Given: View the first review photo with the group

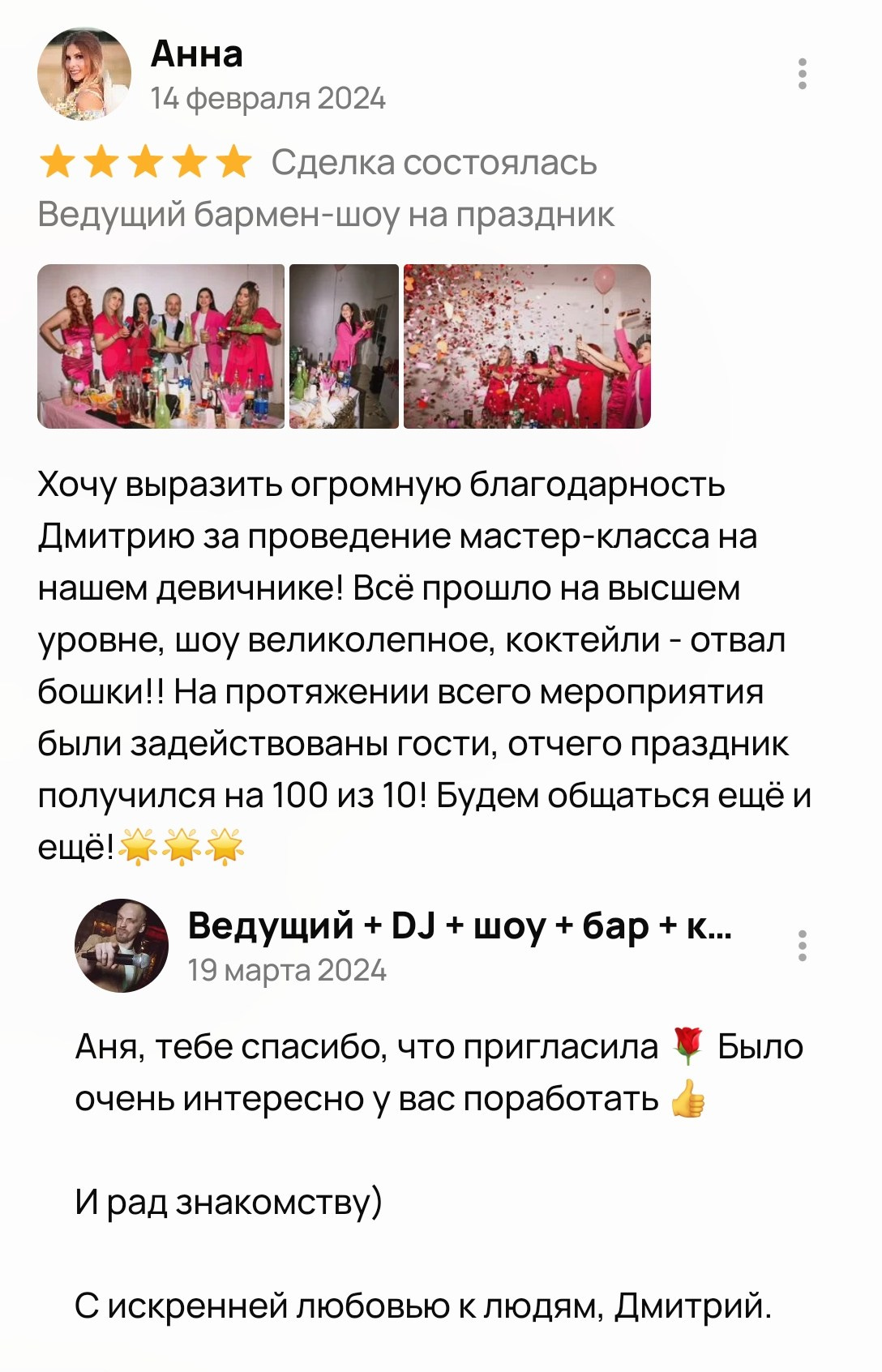Looking at the screenshot, I should (x=161, y=346).
